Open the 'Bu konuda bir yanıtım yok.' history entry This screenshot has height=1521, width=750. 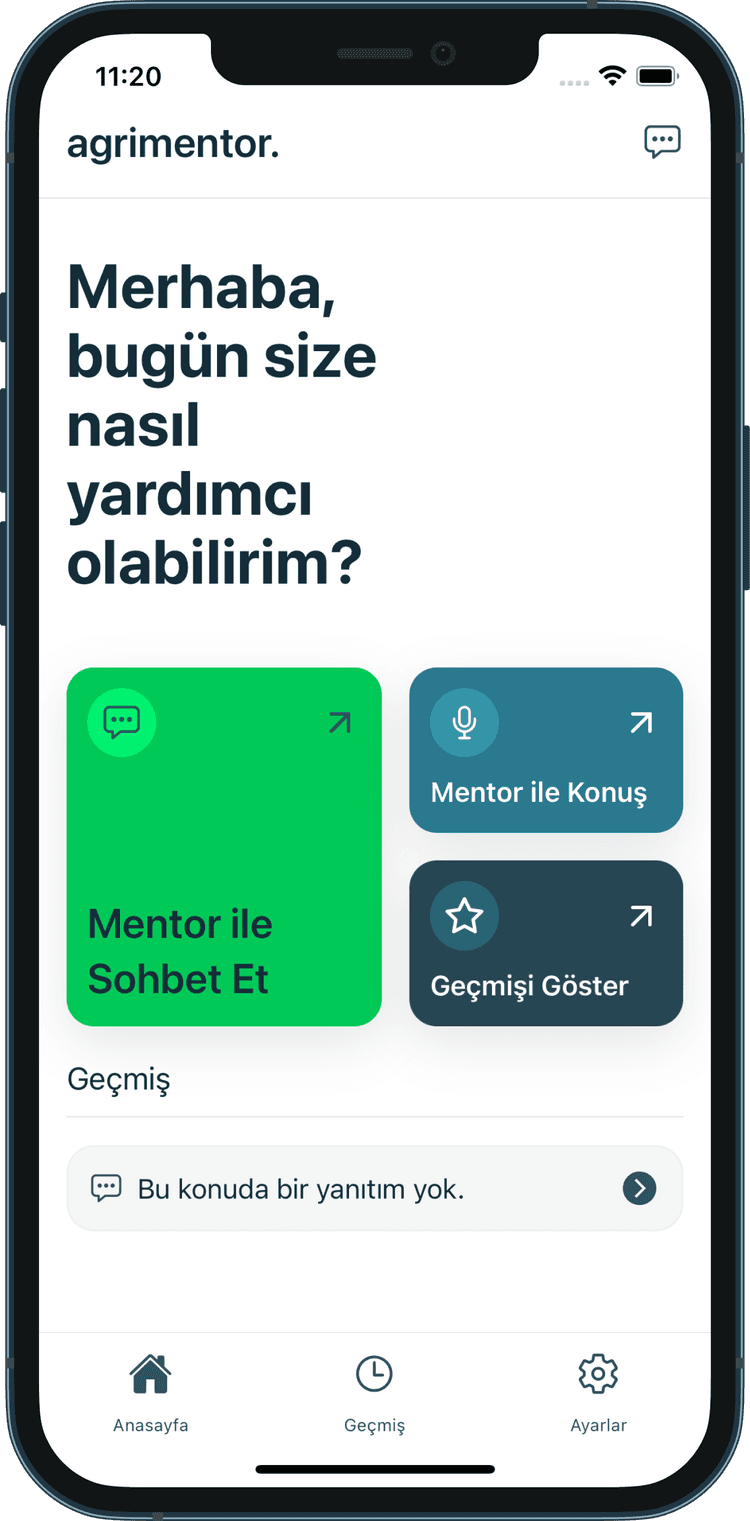click(x=374, y=1188)
